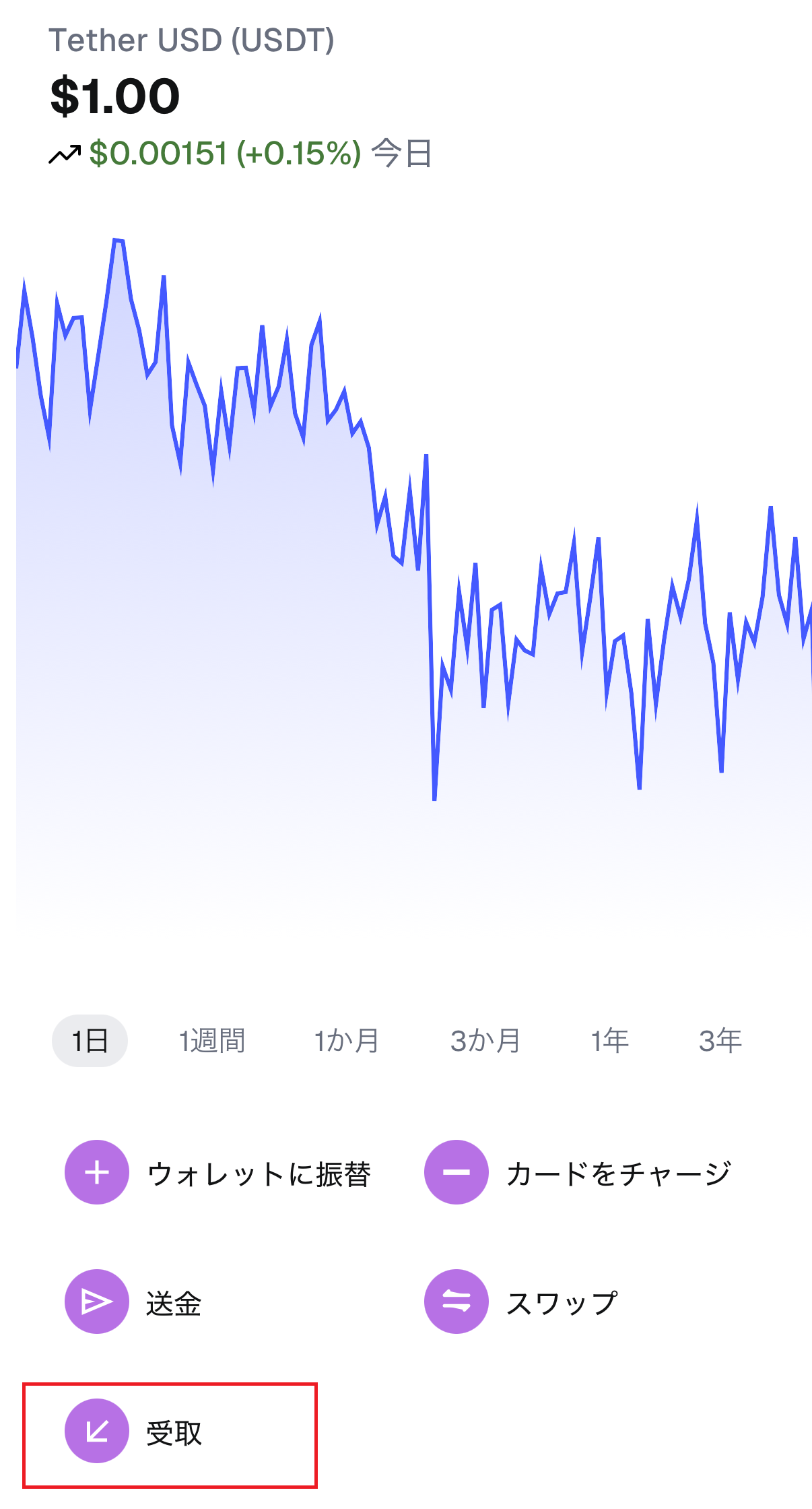Select the 1日 chart range

pos(90,1041)
